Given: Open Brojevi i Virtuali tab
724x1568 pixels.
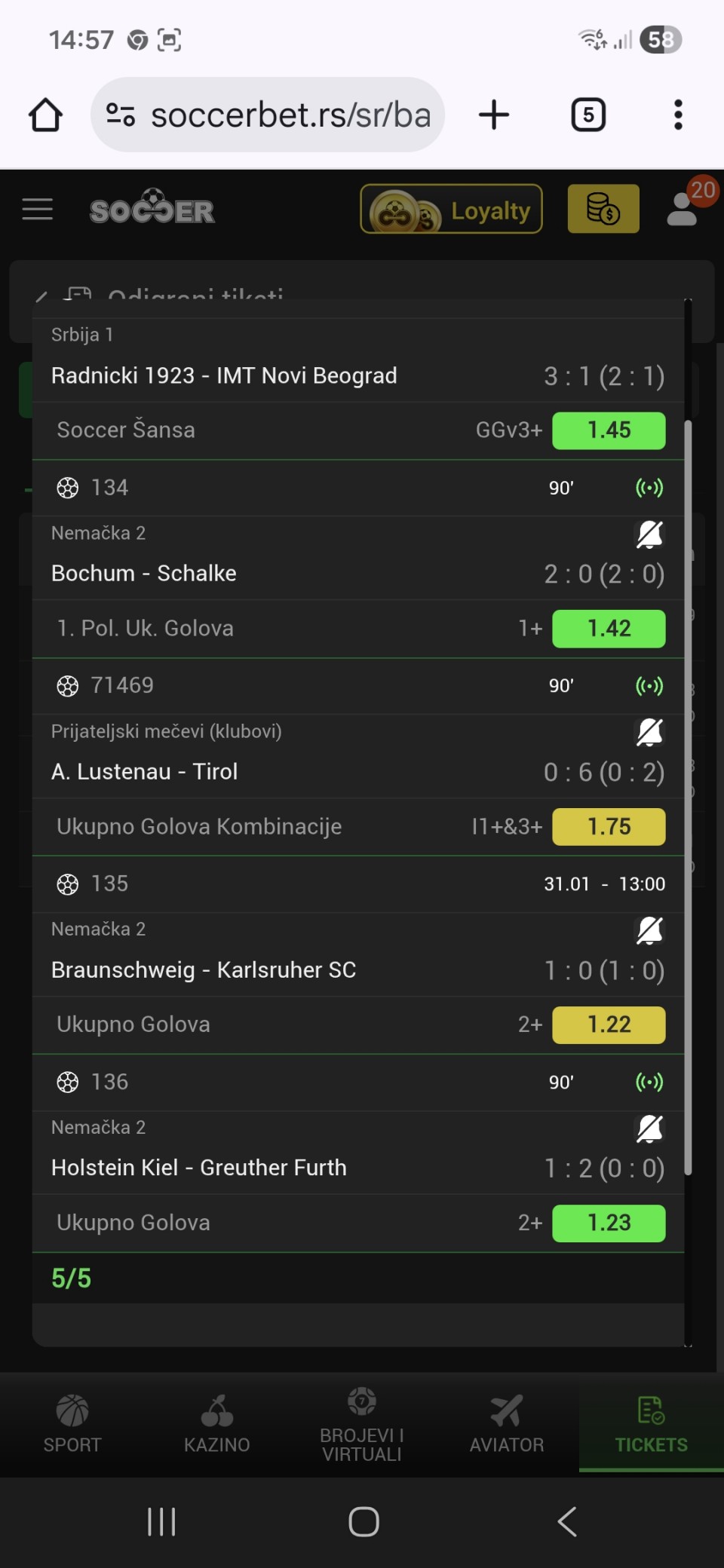Looking at the screenshot, I should pos(362,1423).
